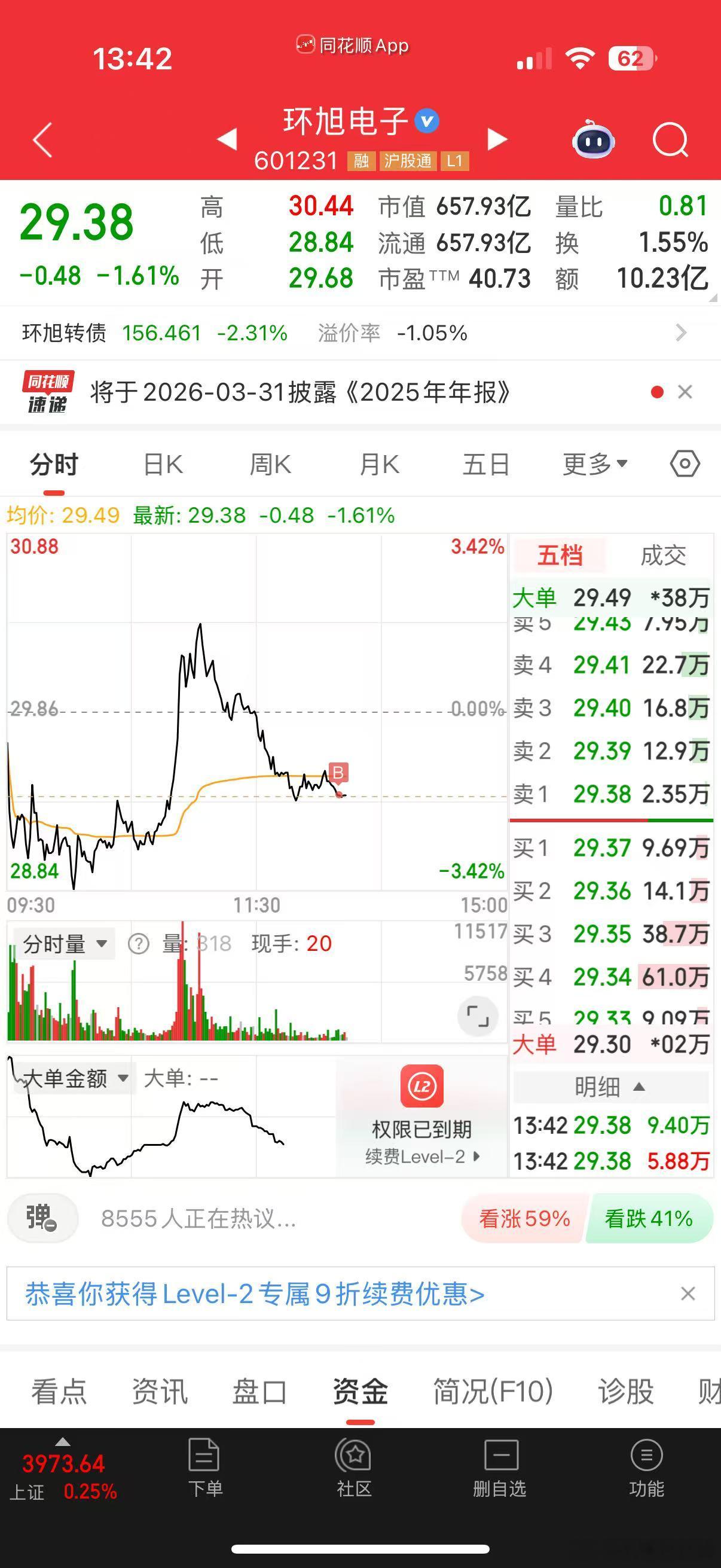Expand the 更多 chart period options
This screenshot has width=721, height=1568.
[591, 463]
